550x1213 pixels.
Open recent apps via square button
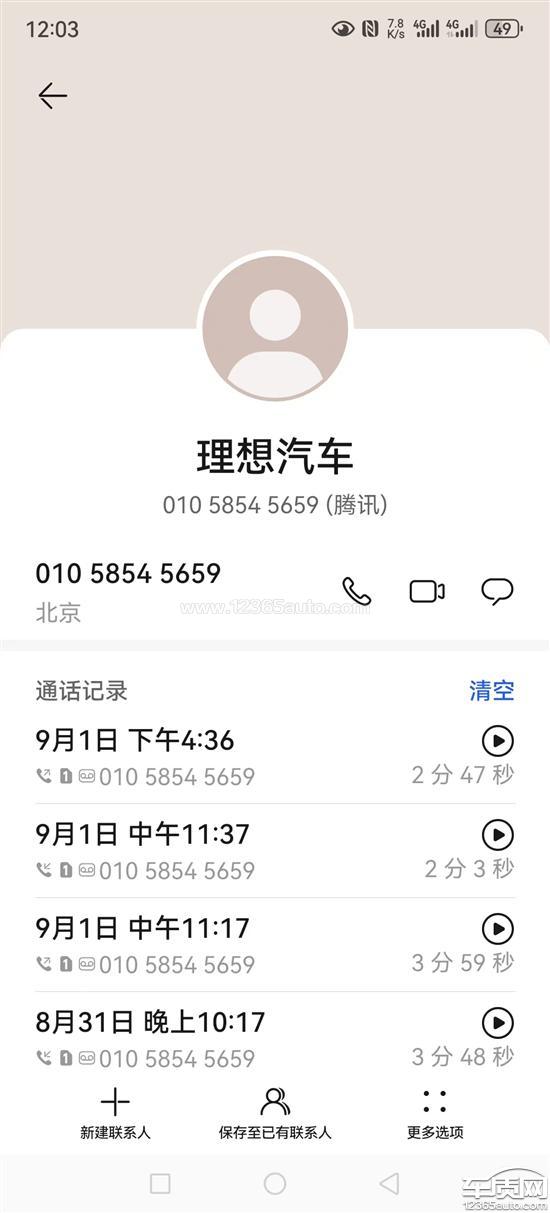tap(160, 1183)
